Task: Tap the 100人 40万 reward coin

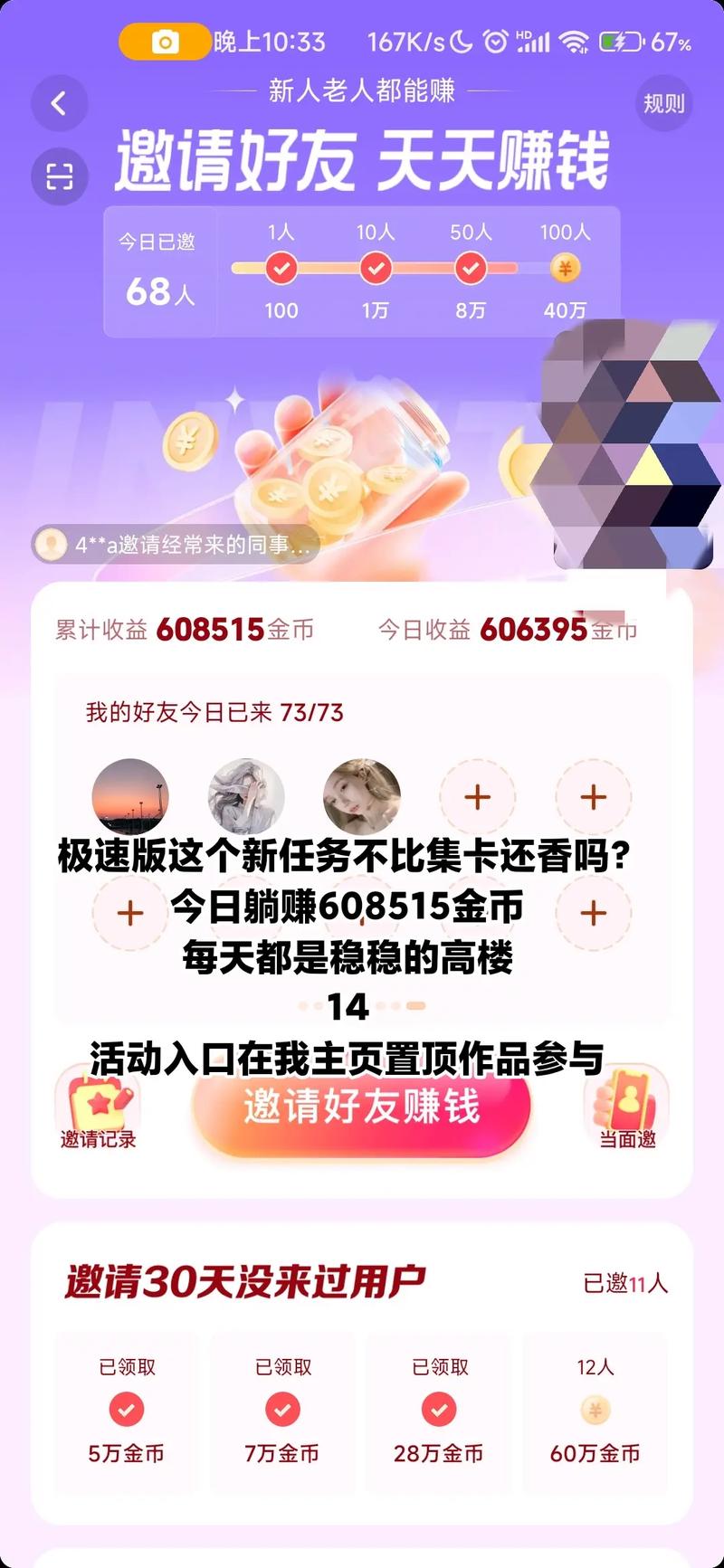Action: coord(565,269)
